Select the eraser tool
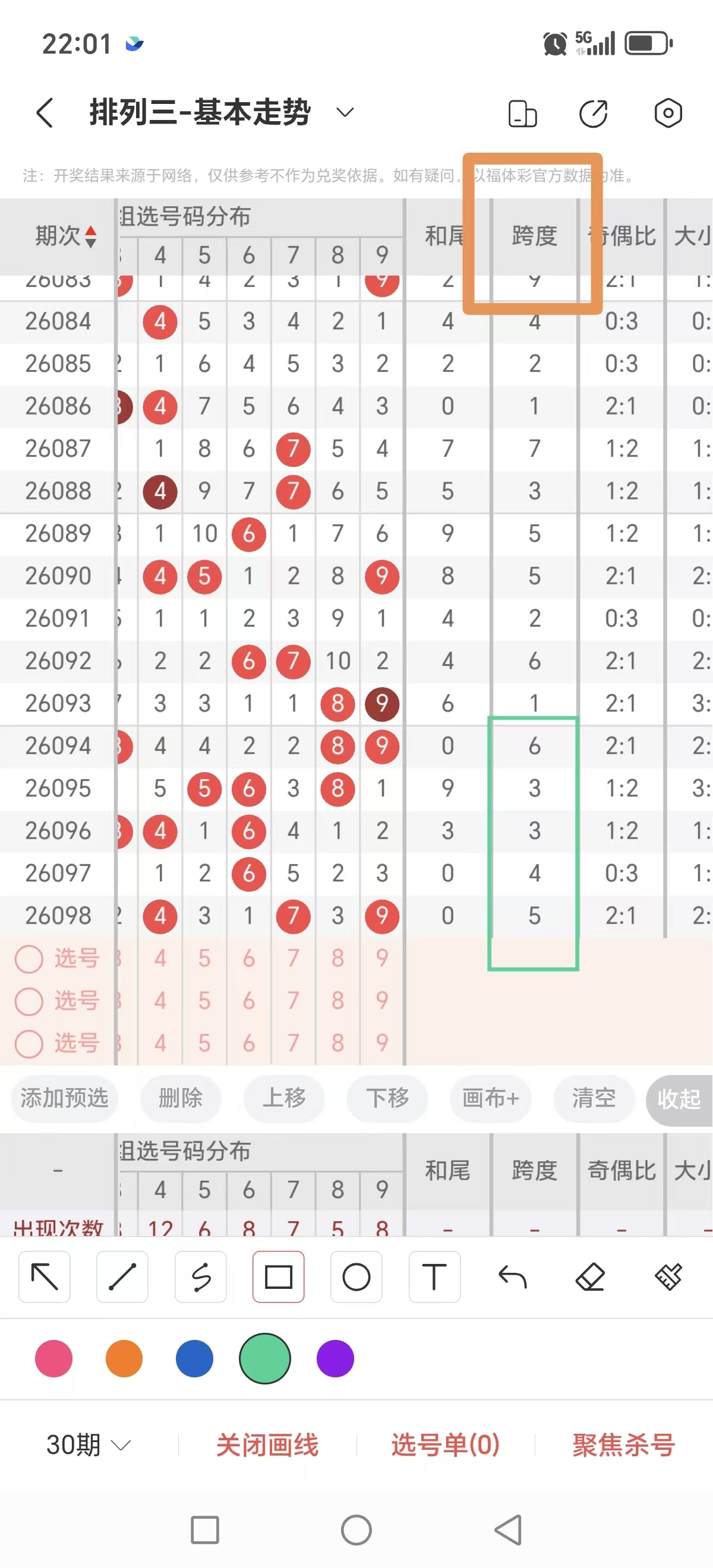This screenshot has height=1568, width=713. (x=590, y=1277)
